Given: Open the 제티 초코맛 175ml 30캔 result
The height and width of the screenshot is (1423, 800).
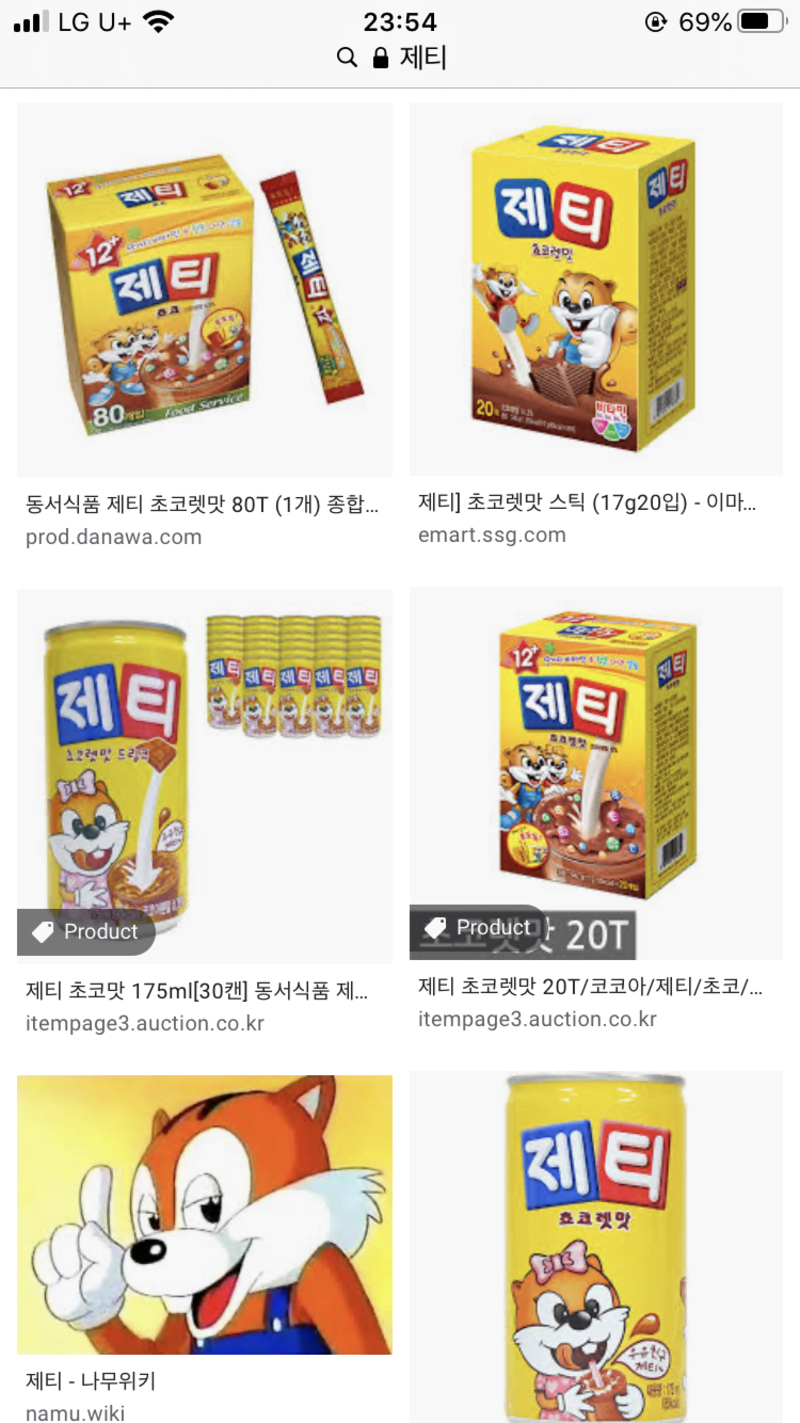Looking at the screenshot, I should tap(205, 775).
